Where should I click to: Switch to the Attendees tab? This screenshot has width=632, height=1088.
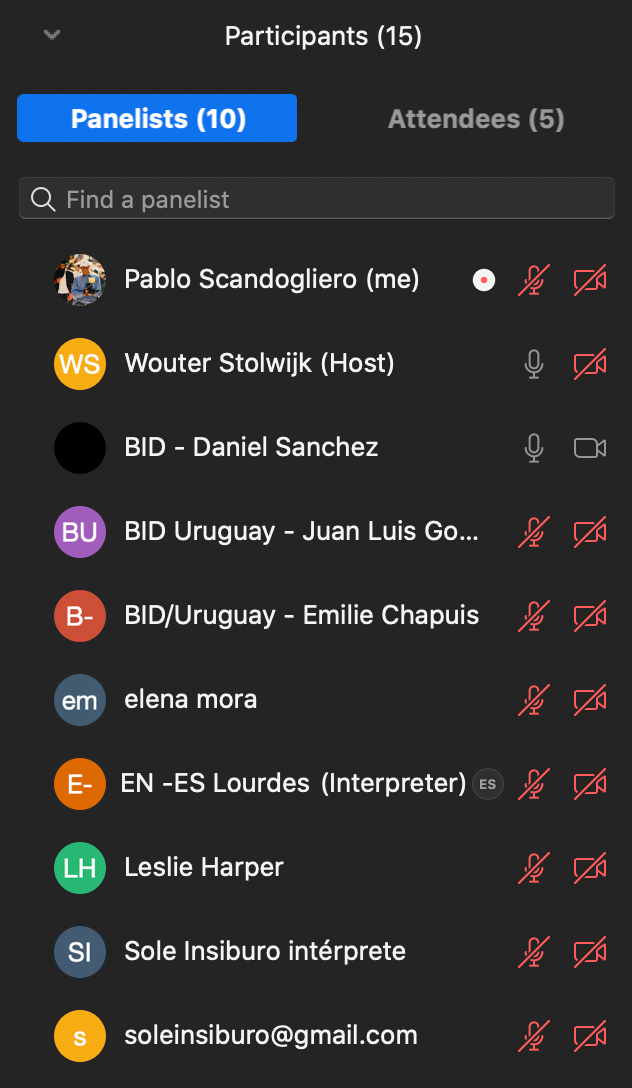[x=476, y=119]
